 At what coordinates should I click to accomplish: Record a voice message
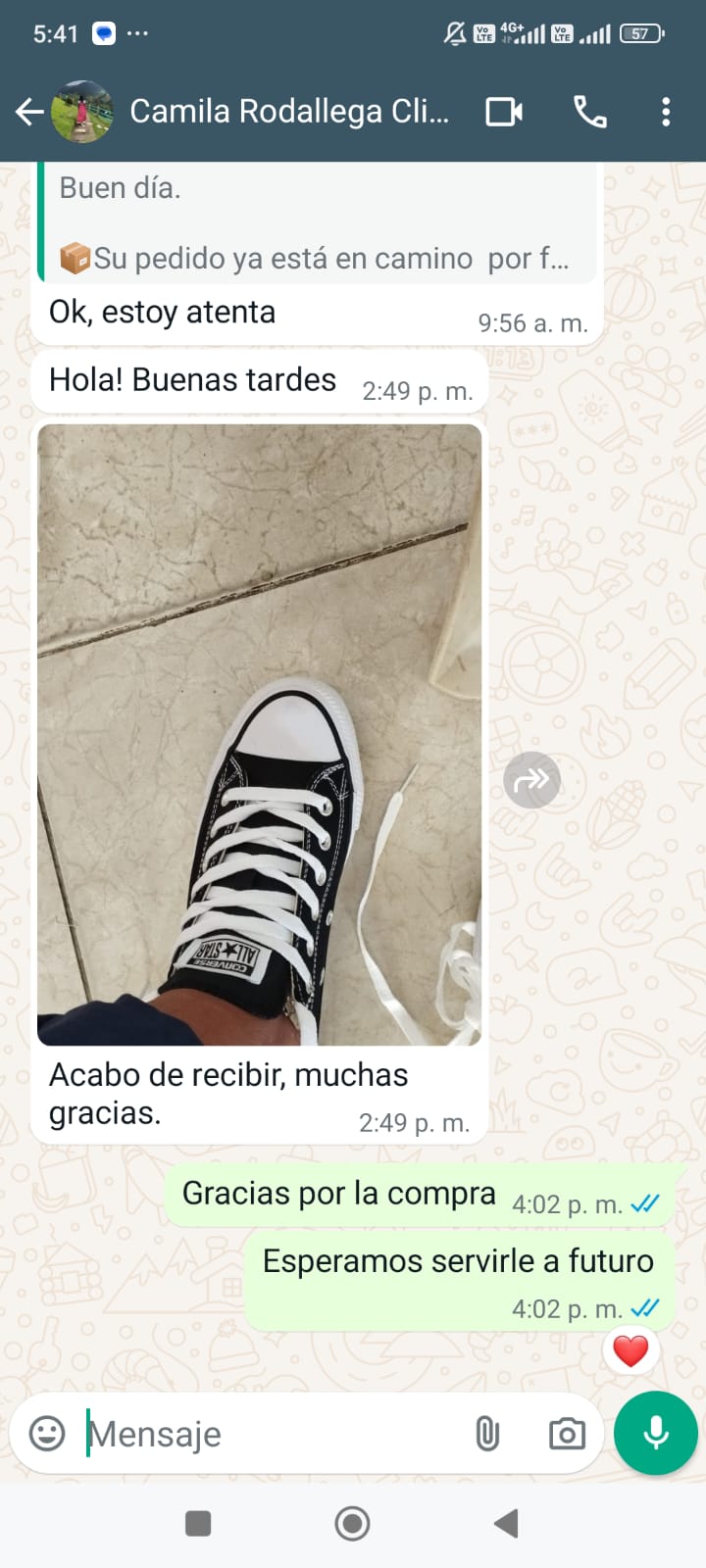point(656,1433)
